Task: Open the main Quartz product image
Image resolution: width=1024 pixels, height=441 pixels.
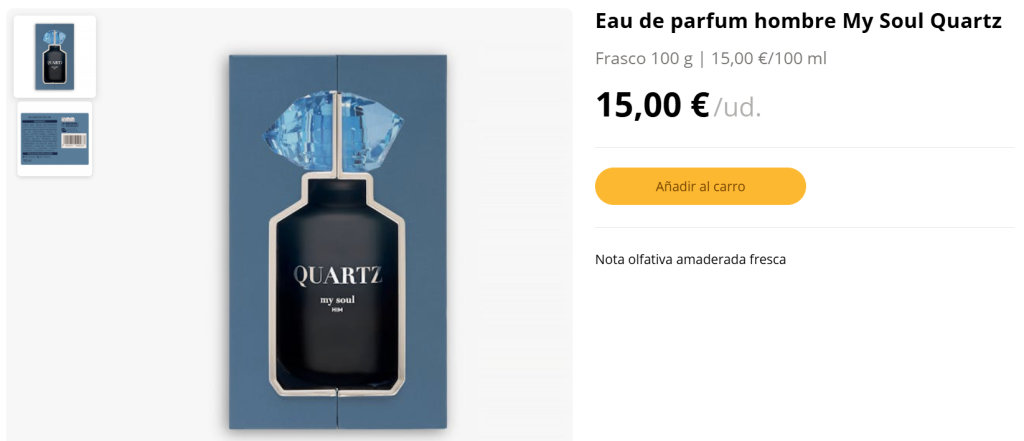Action: pos(337,240)
